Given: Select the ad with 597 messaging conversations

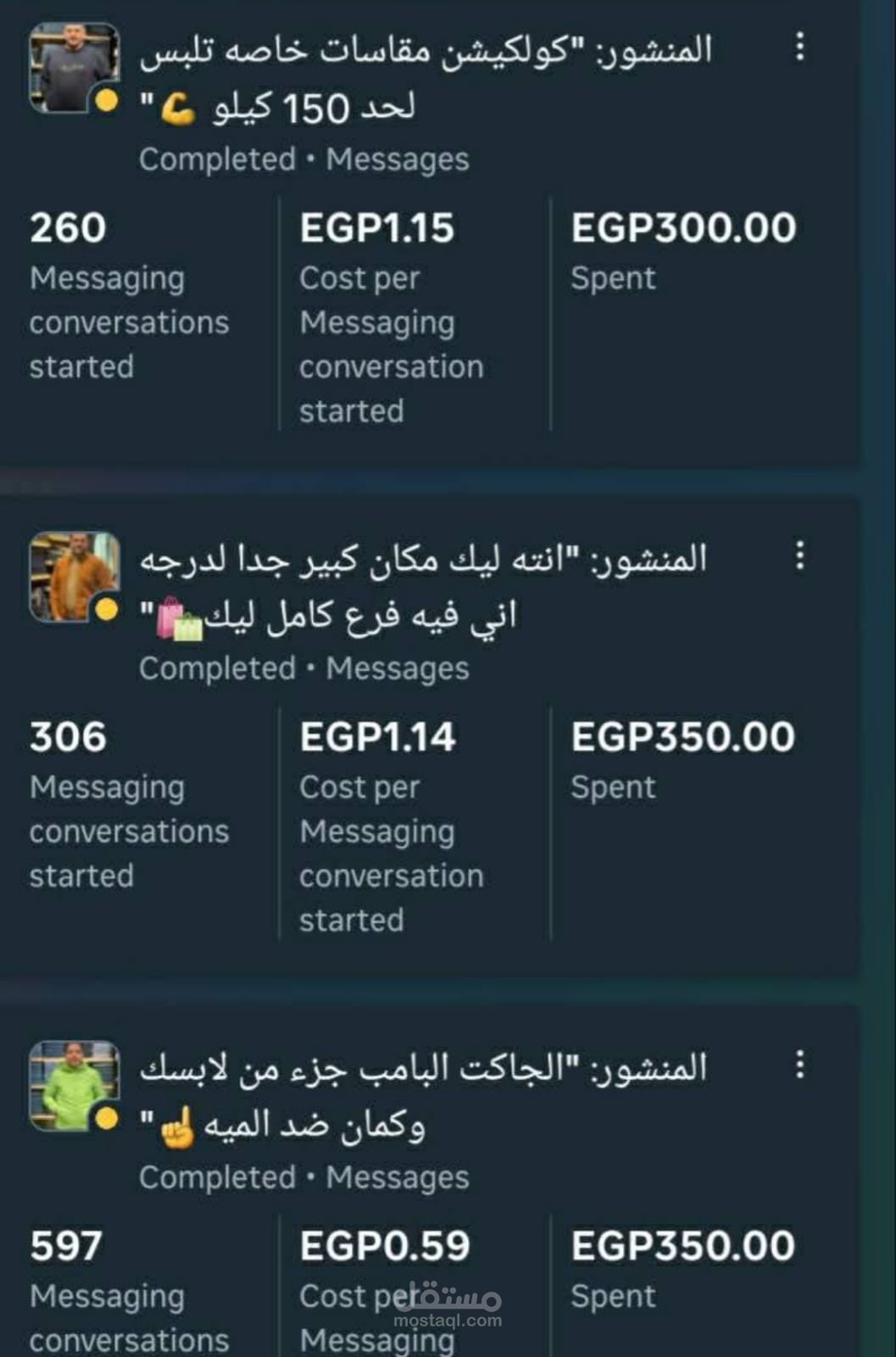Looking at the screenshot, I should (x=424, y=1096).
